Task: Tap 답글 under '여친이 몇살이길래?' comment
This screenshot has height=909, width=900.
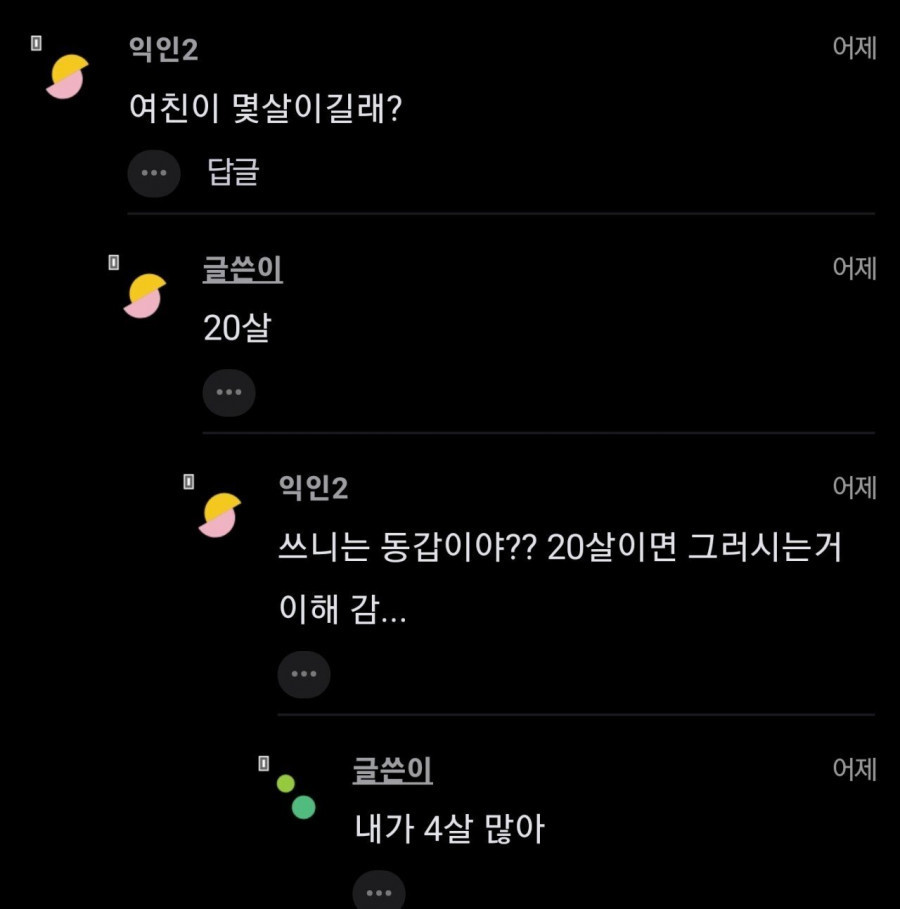Action: pos(233,172)
